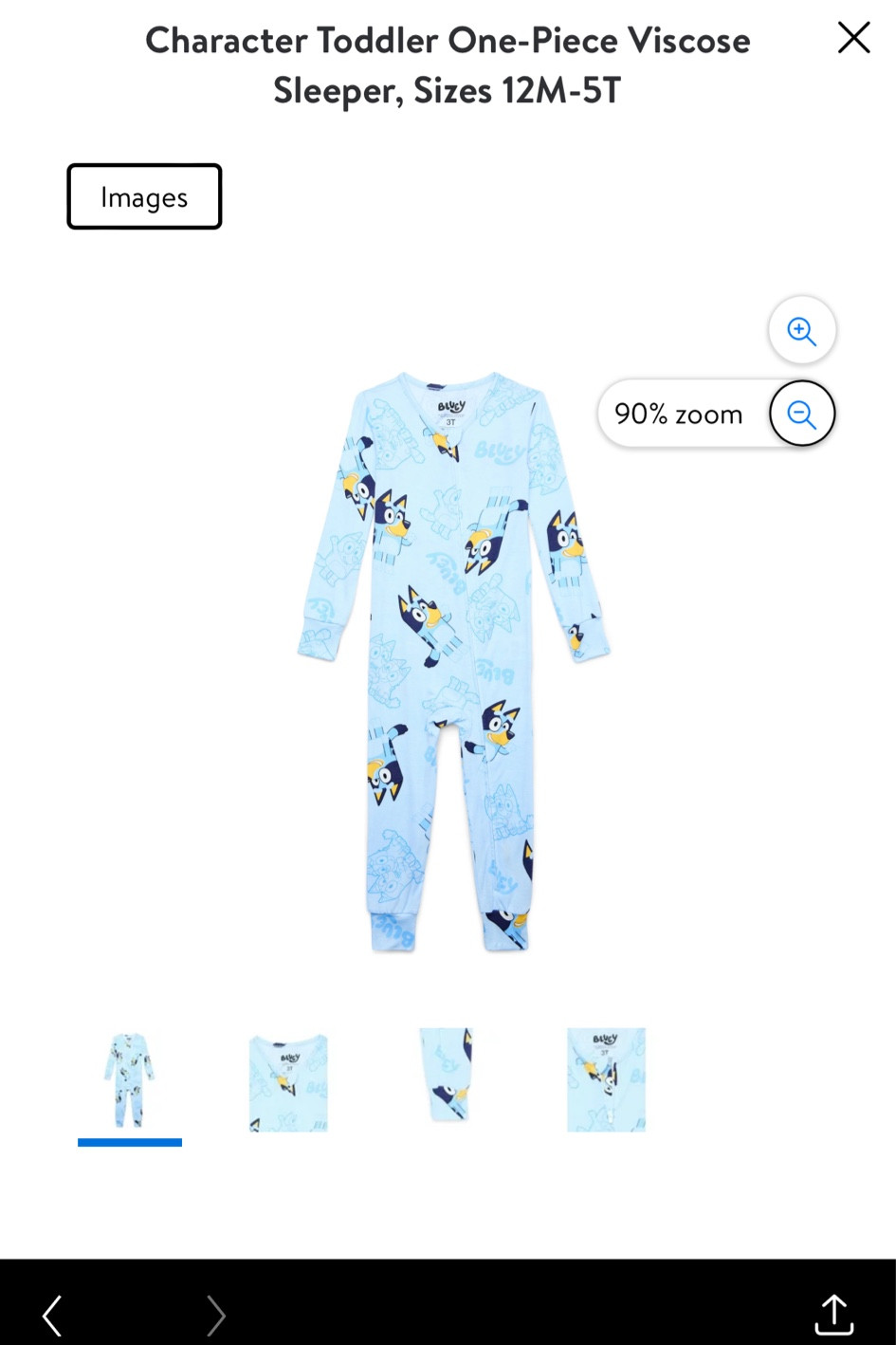Zoom in on the product image

801,330
